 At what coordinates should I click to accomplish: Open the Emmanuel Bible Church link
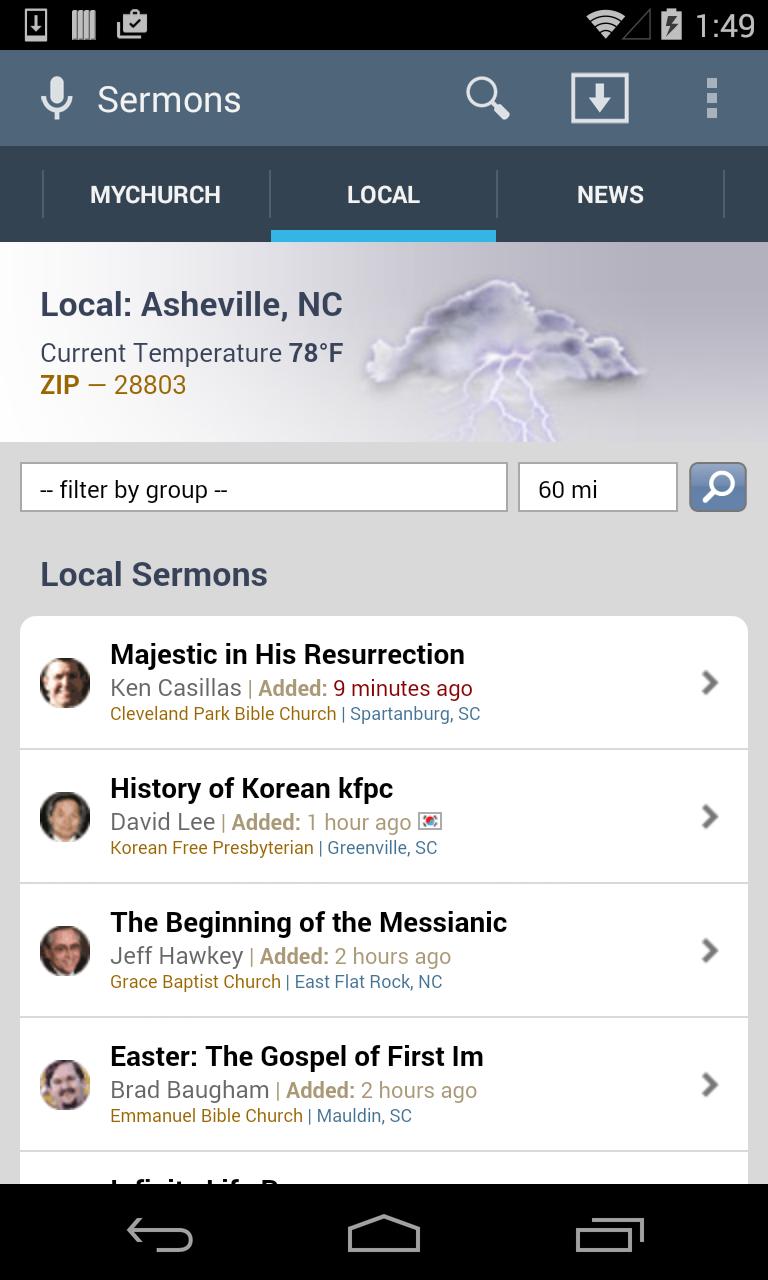pos(206,1115)
